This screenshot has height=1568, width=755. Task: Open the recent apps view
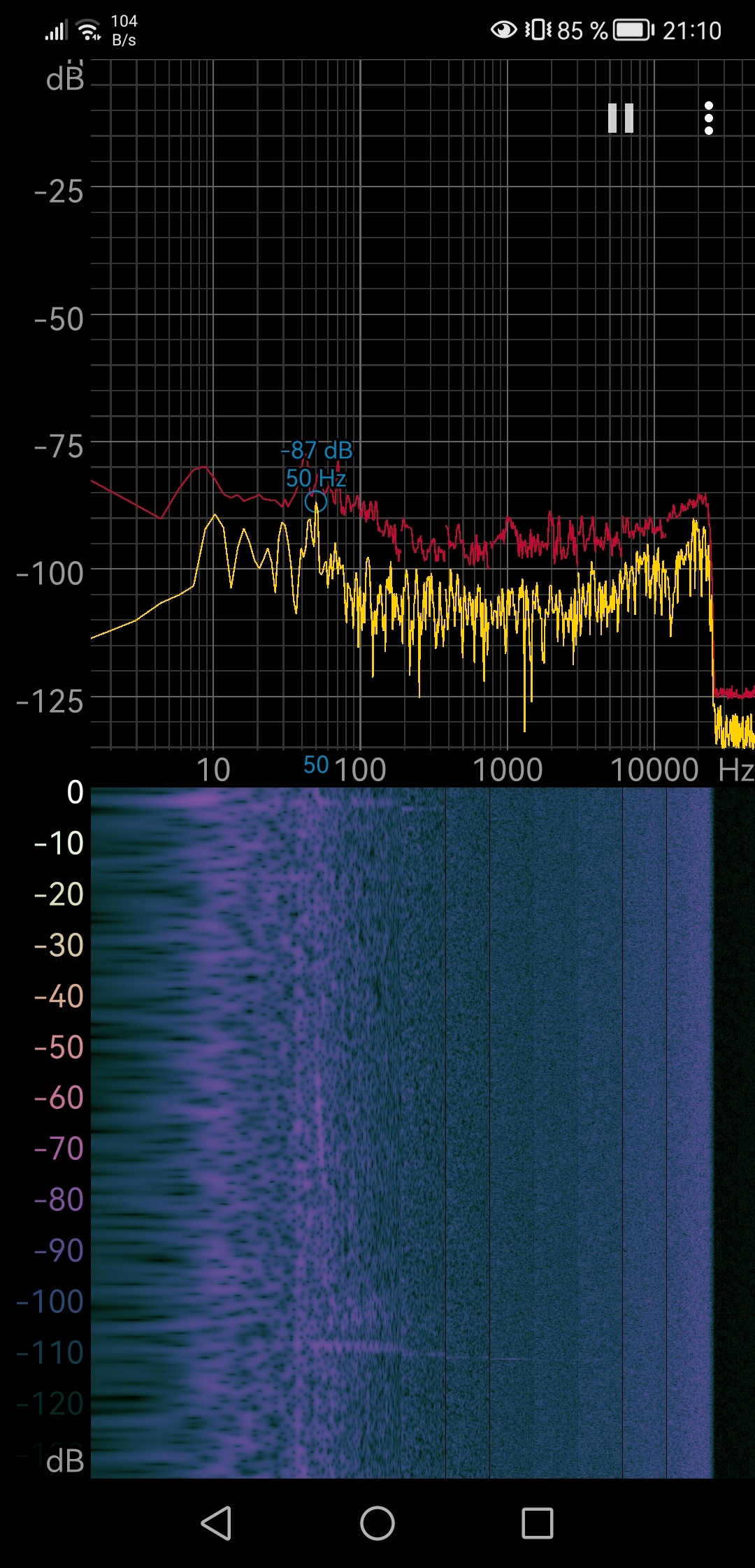click(x=538, y=1523)
